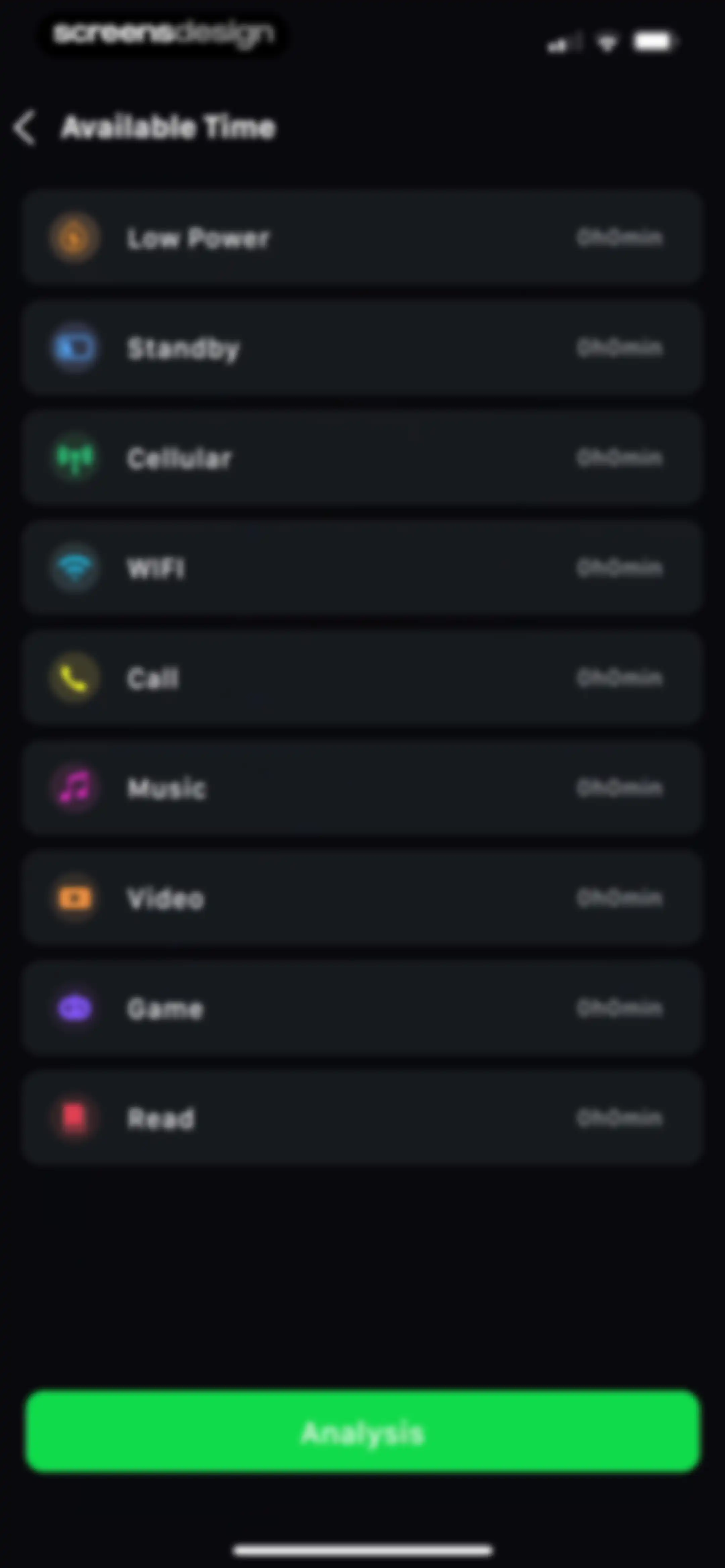Image resolution: width=725 pixels, height=1568 pixels.
Task: Select the Cellular row
Action: 363,458
